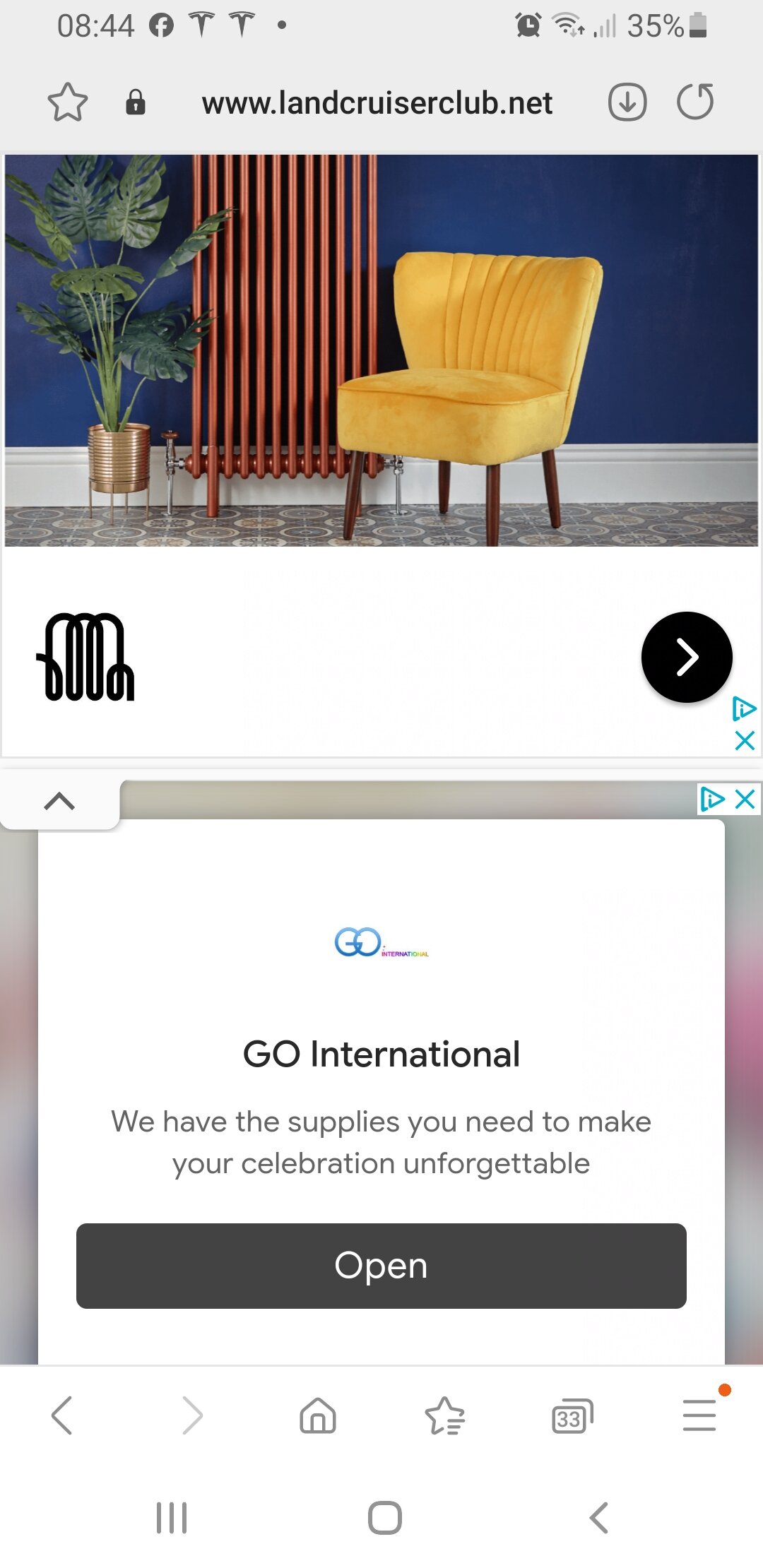Image resolution: width=763 pixels, height=1568 pixels.
Task: Go to the system home screen
Action: coord(385,1517)
